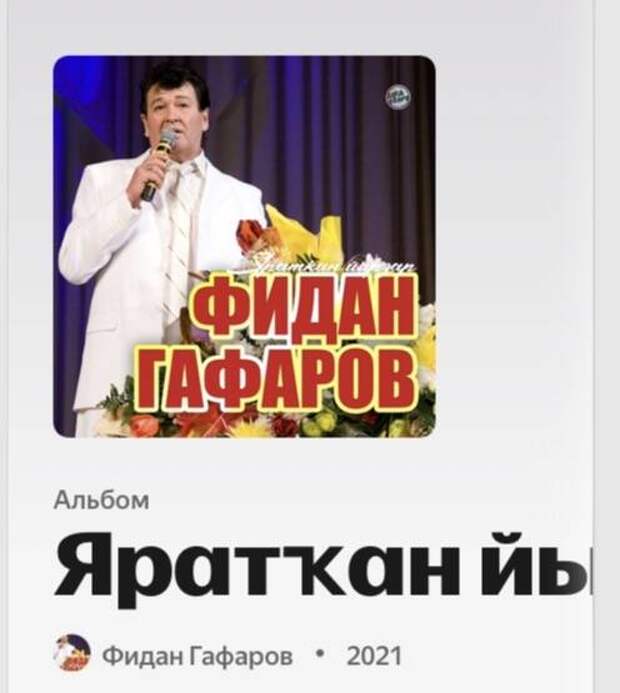Screen dimensions: 620x693
Task: Open the album cover image
Action: point(244,246)
